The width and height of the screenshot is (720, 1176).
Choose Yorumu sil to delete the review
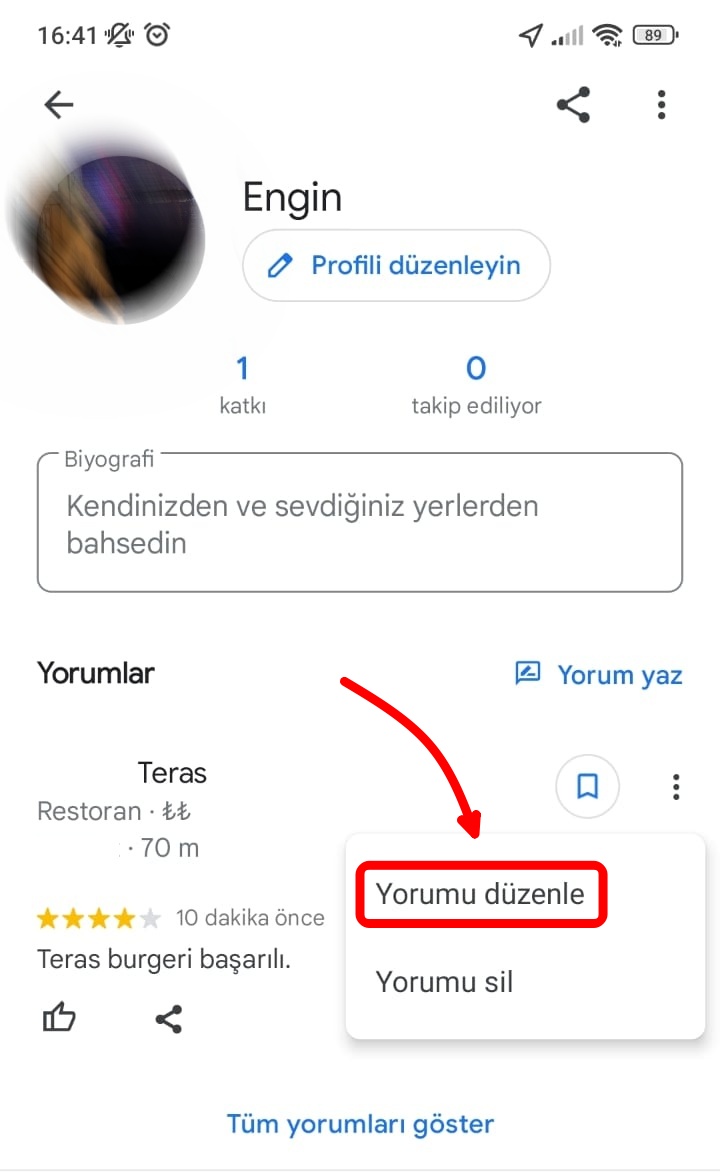pos(444,982)
